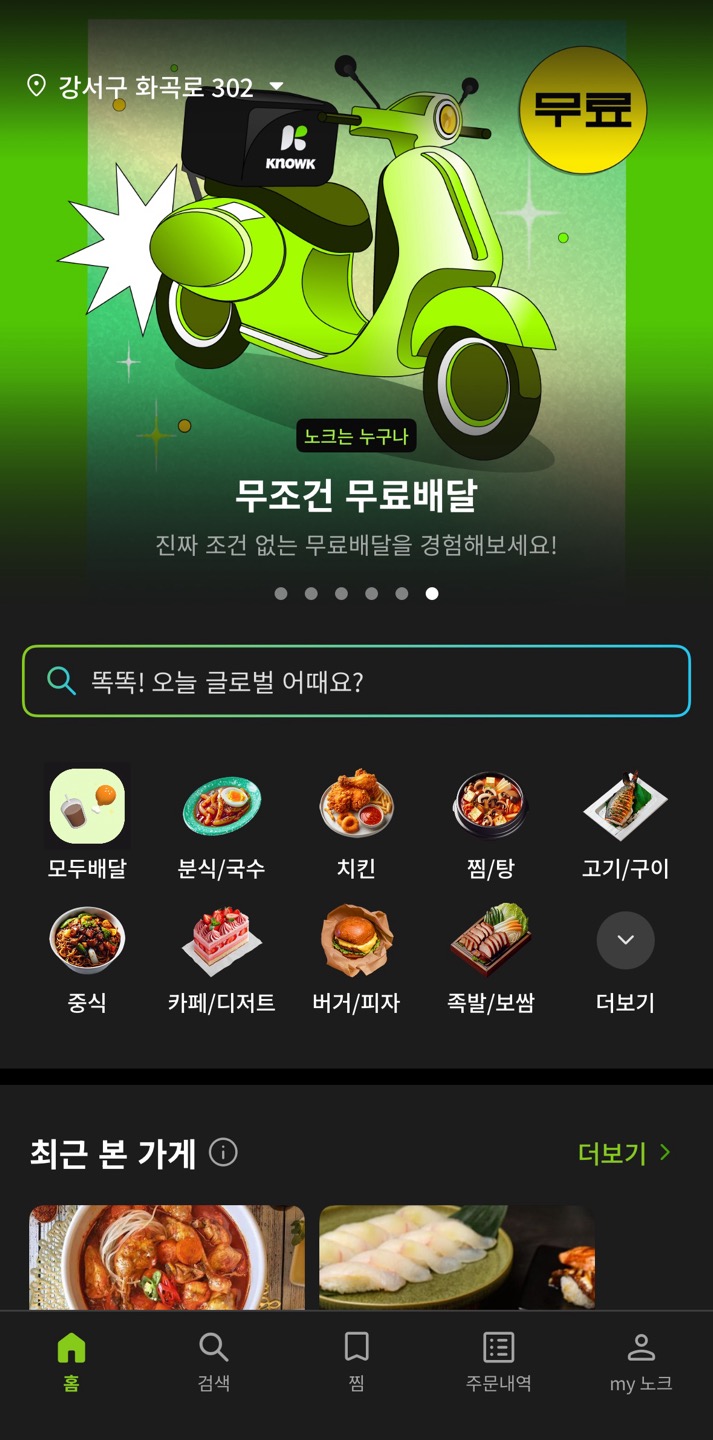
Task: Open the 버거/피자 category
Action: coord(356,958)
